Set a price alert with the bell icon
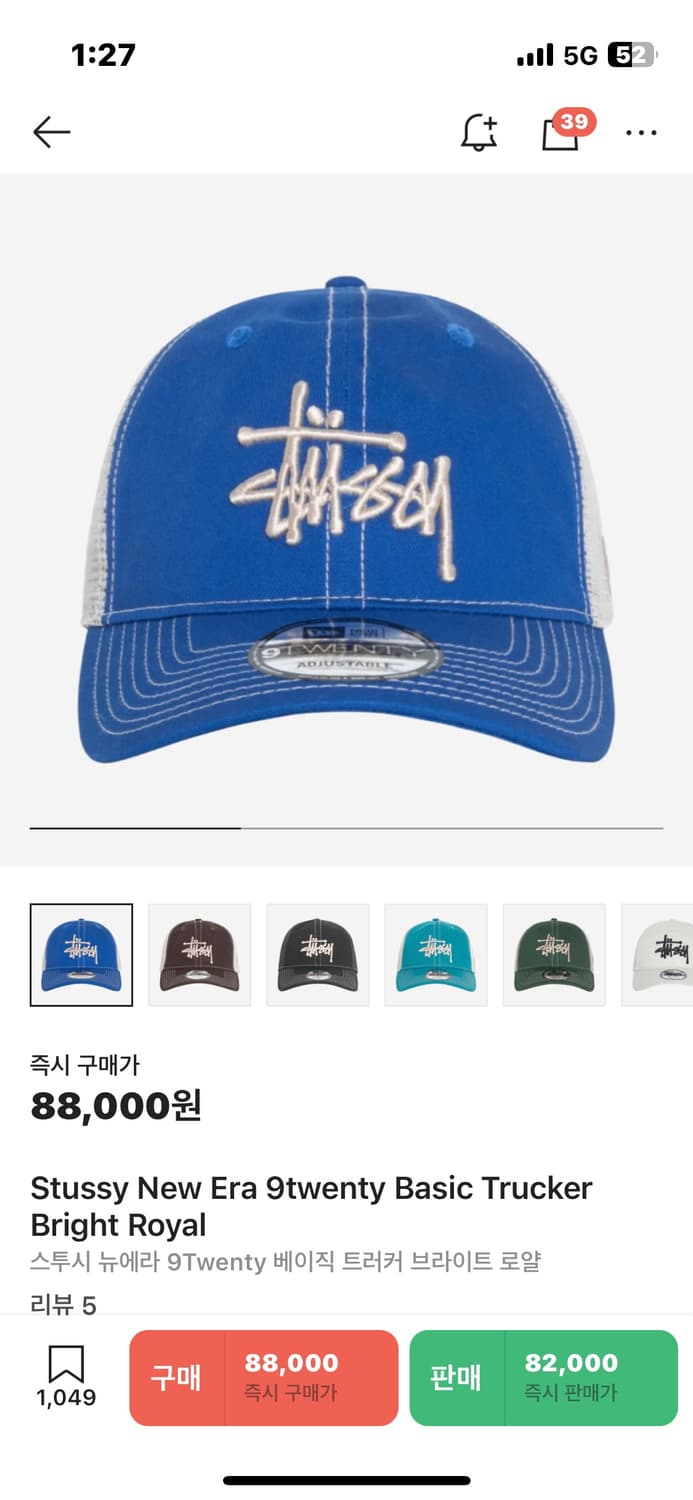Screen dimensions: 693x1500 [x=479, y=132]
